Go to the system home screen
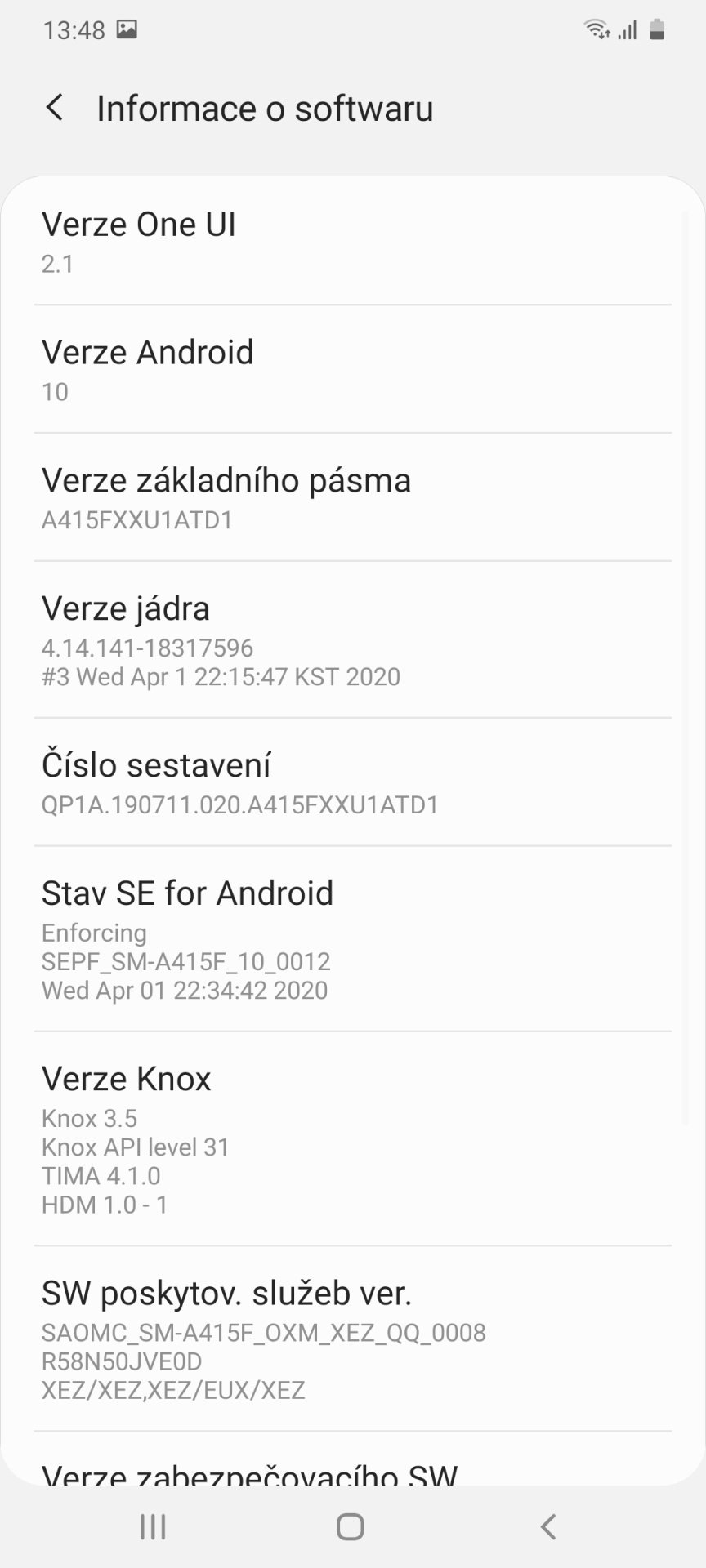This screenshot has height=1568, width=706. coord(351,1526)
